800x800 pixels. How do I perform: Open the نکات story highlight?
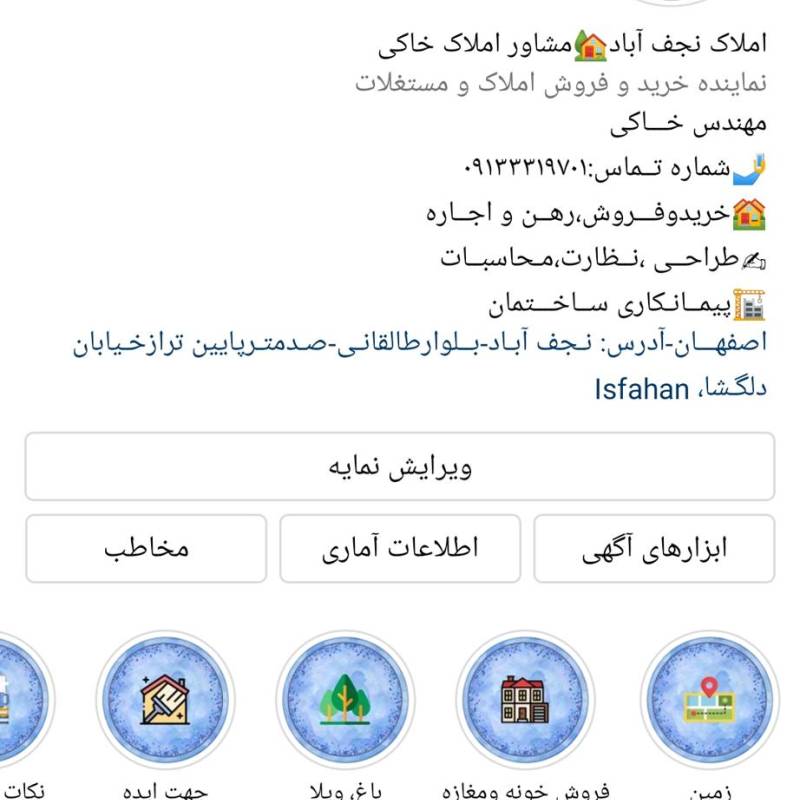pos(23,699)
